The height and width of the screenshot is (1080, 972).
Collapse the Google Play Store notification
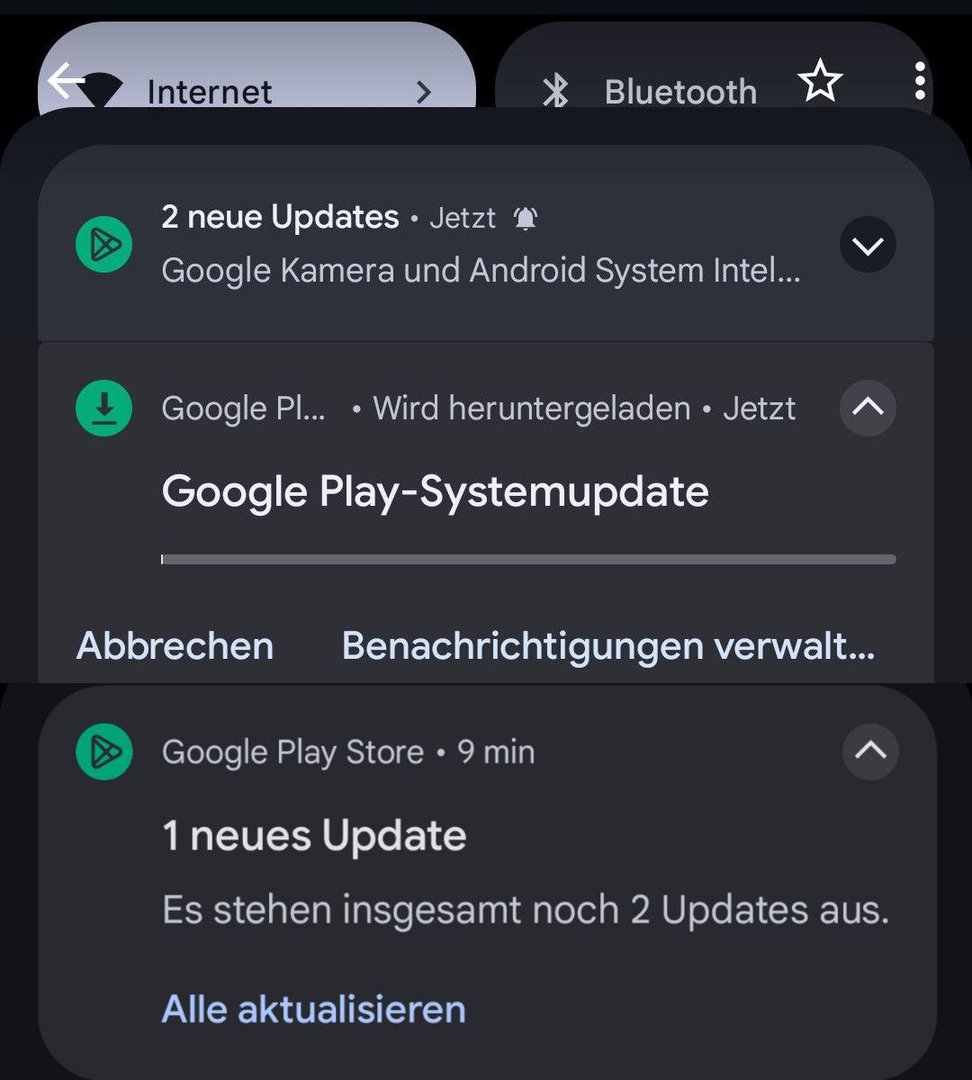coord(870,751)
